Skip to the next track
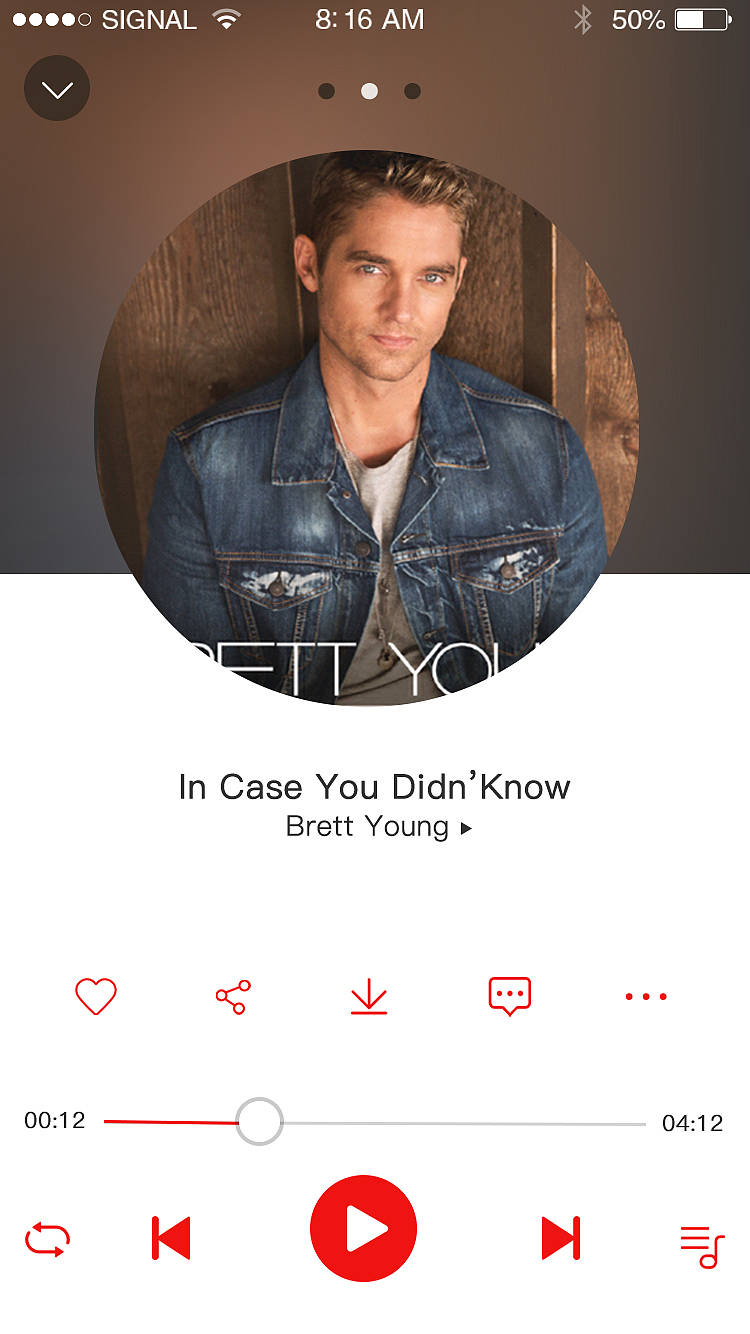Viewport: 750px width, 1334px height. [x=560, y=1238]
